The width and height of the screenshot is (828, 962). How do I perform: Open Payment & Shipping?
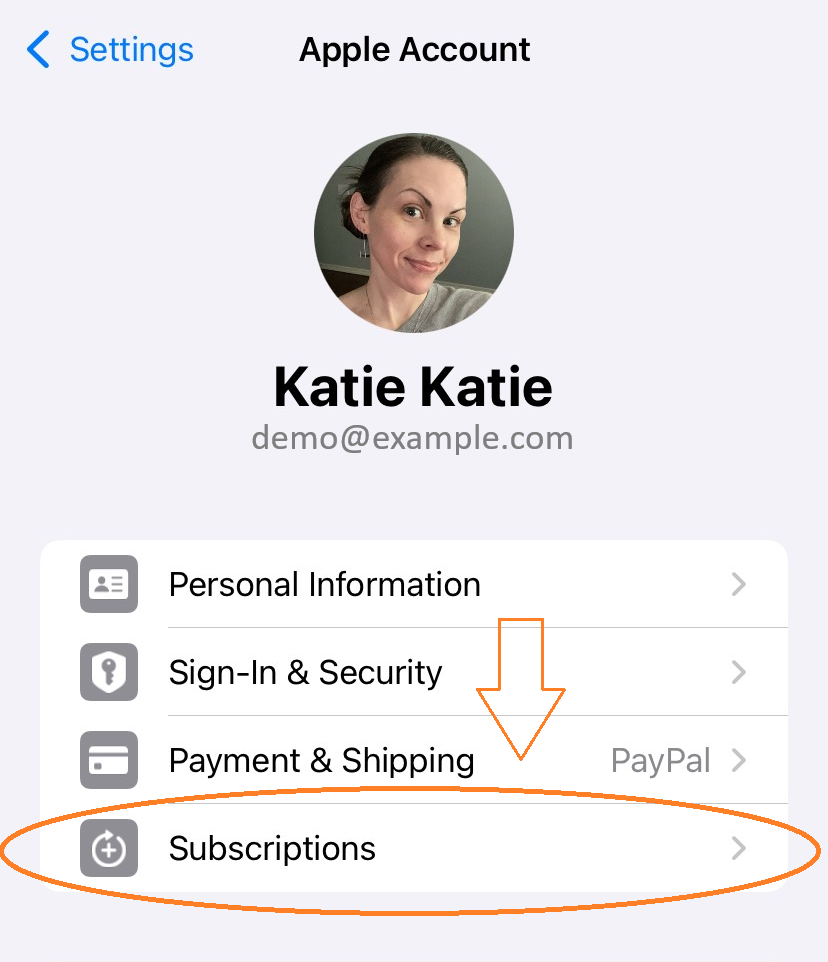(x=413, y=760)
